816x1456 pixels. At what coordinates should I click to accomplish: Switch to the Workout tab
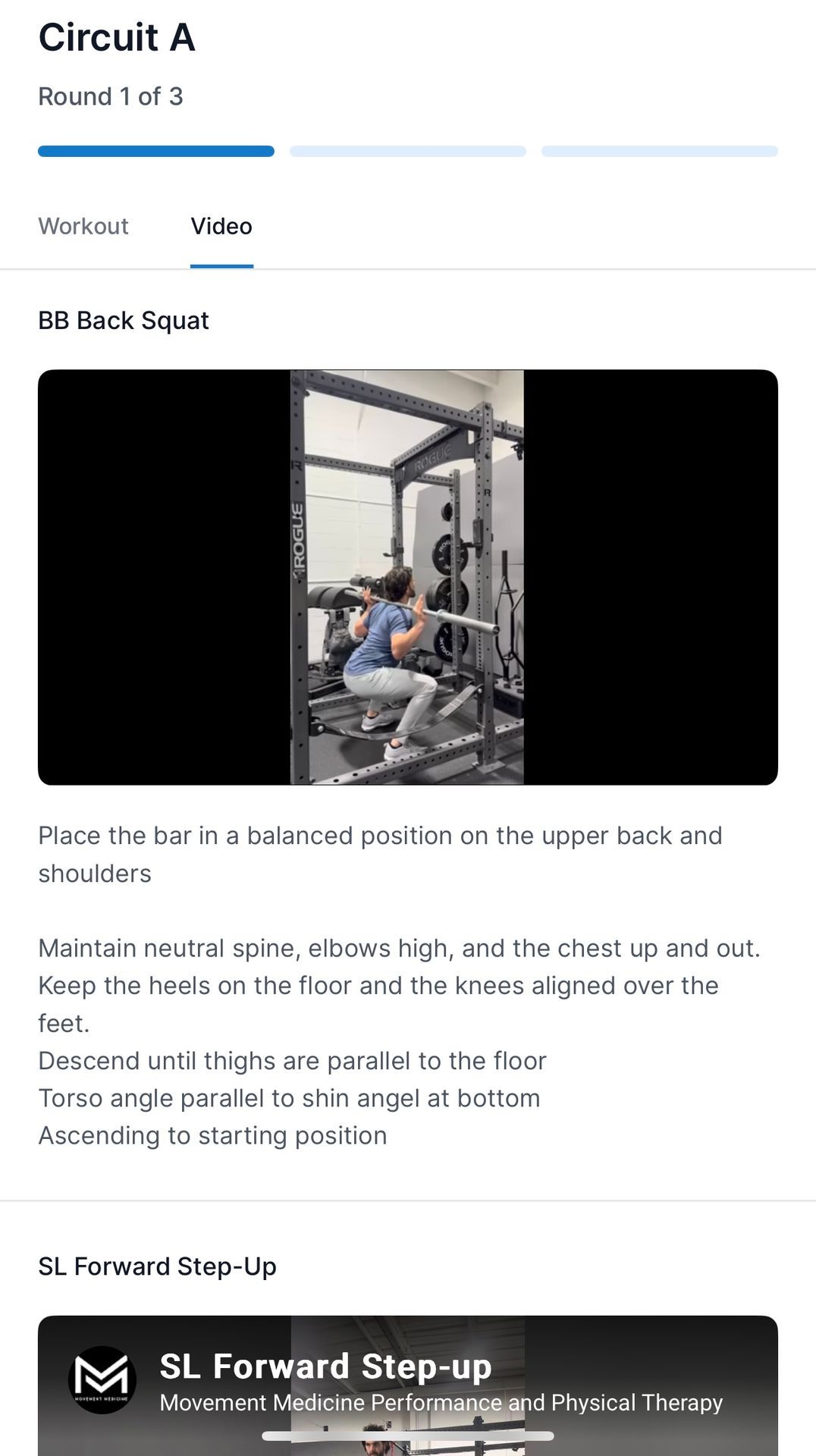pyautogui.click(x=83, y=226)
